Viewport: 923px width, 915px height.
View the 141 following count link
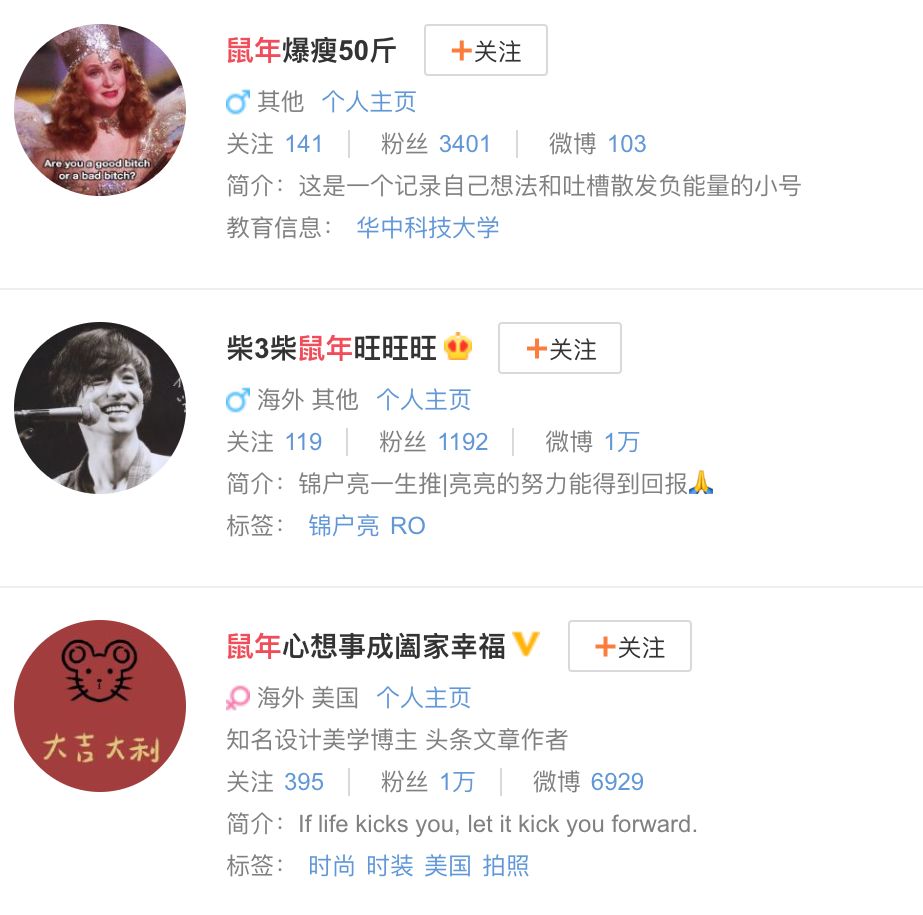(303, 144)
